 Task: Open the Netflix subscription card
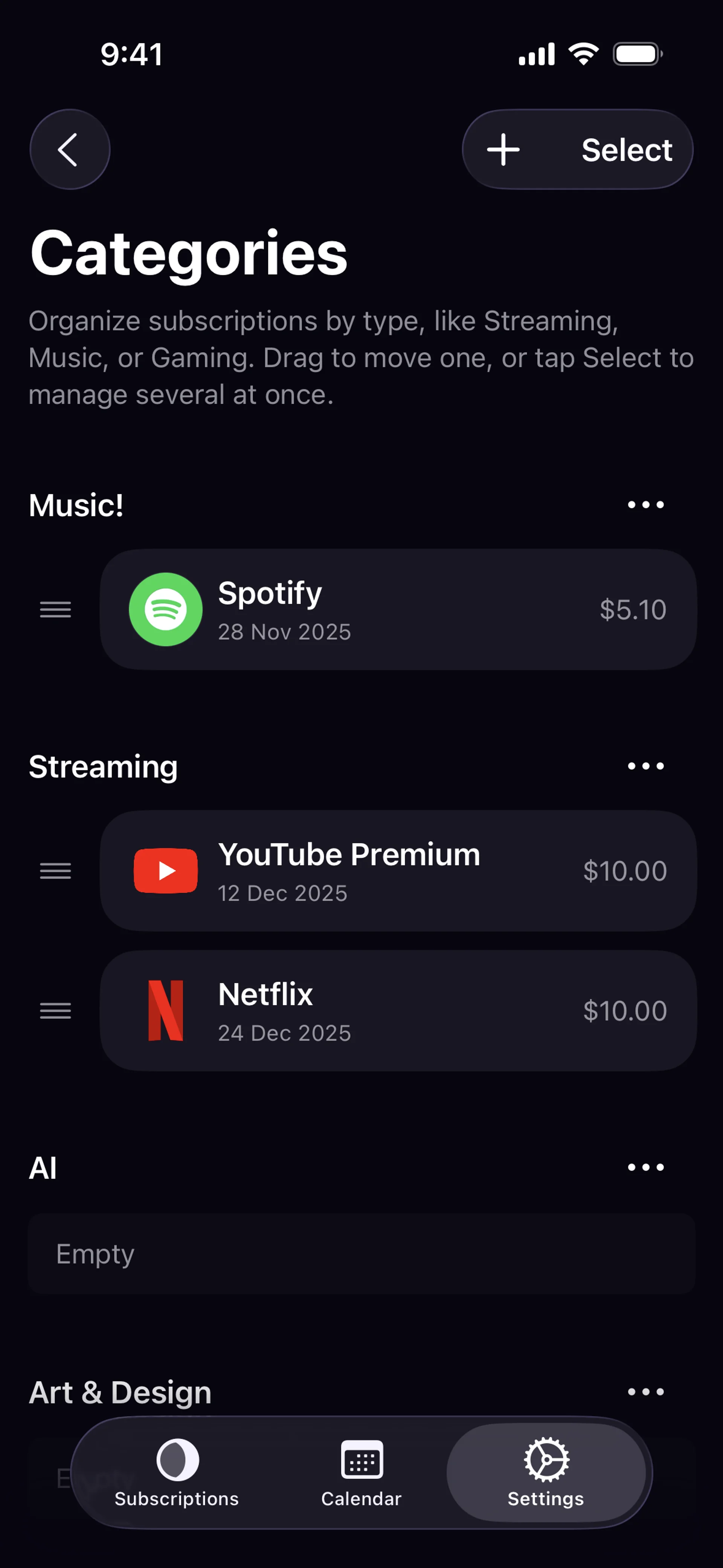[x=398, y=1010]
